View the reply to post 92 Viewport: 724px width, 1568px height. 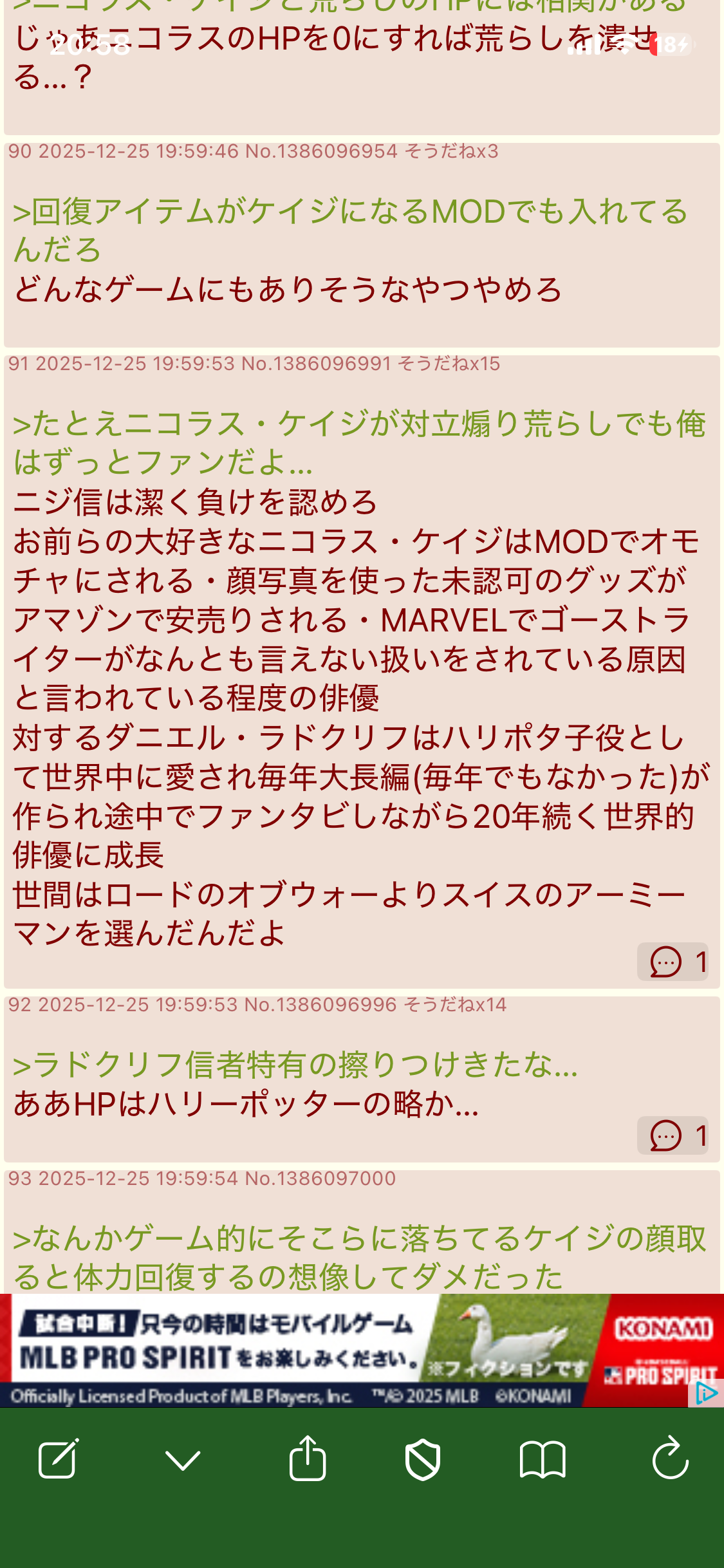click(673, 1135)
